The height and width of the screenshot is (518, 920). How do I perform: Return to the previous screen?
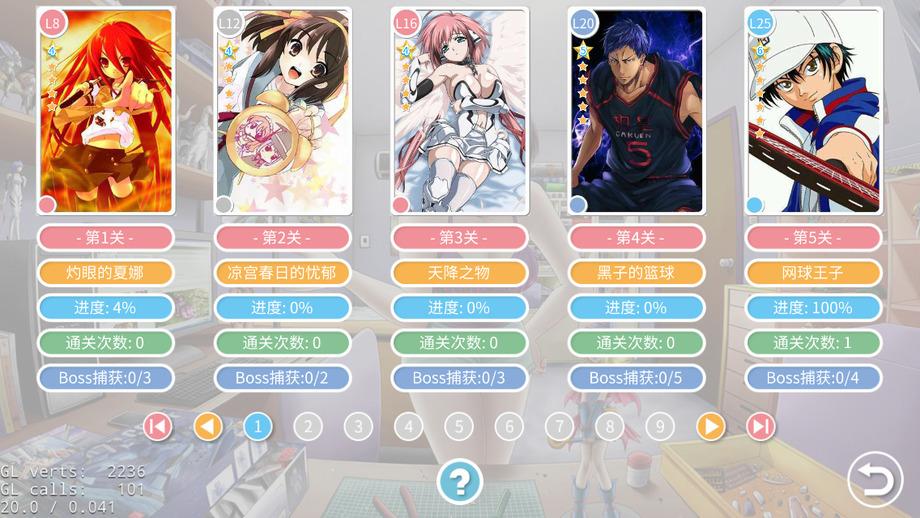point(874,479)
